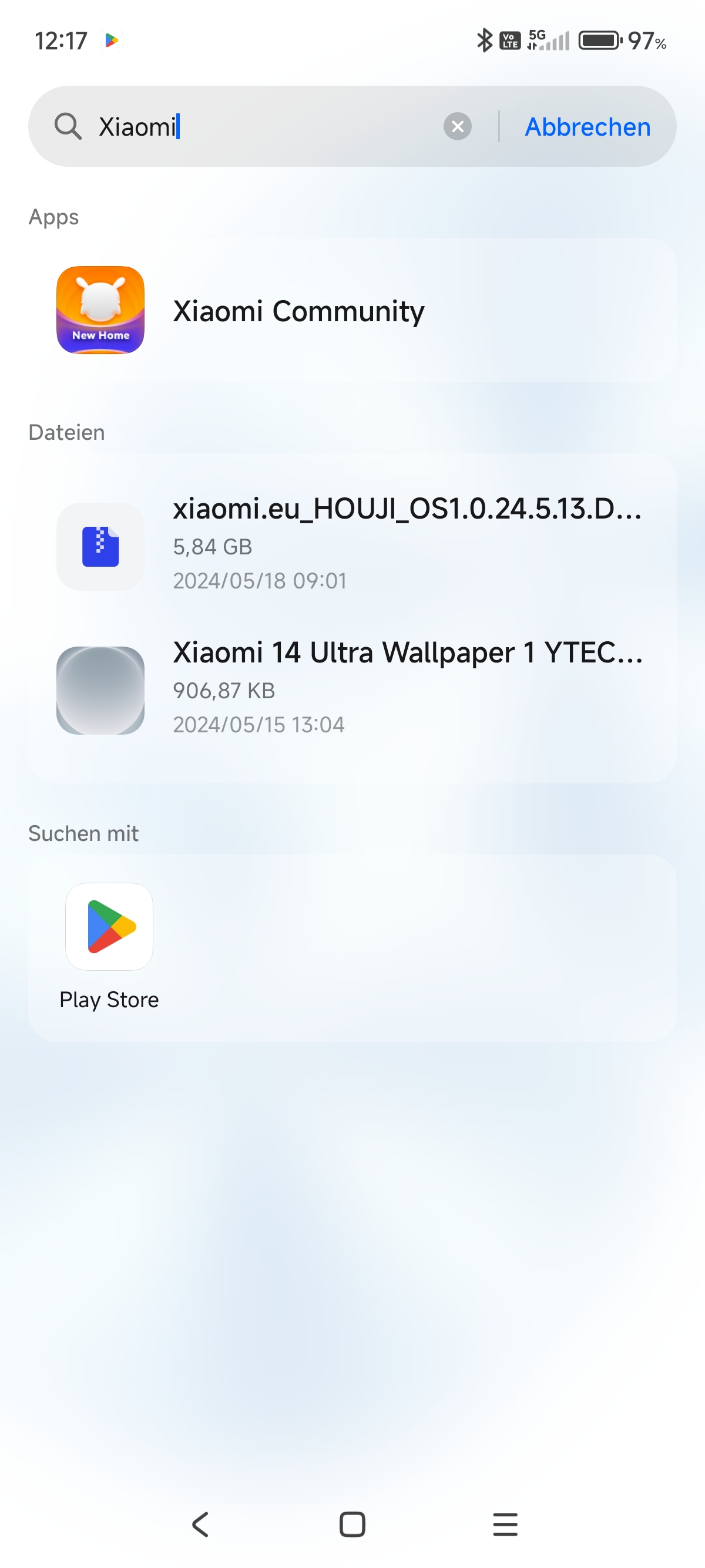Open the Xiaomi 14 Ultra Wallpaper file
Screen dimensions: 705x1568
(x=352, y=689)
